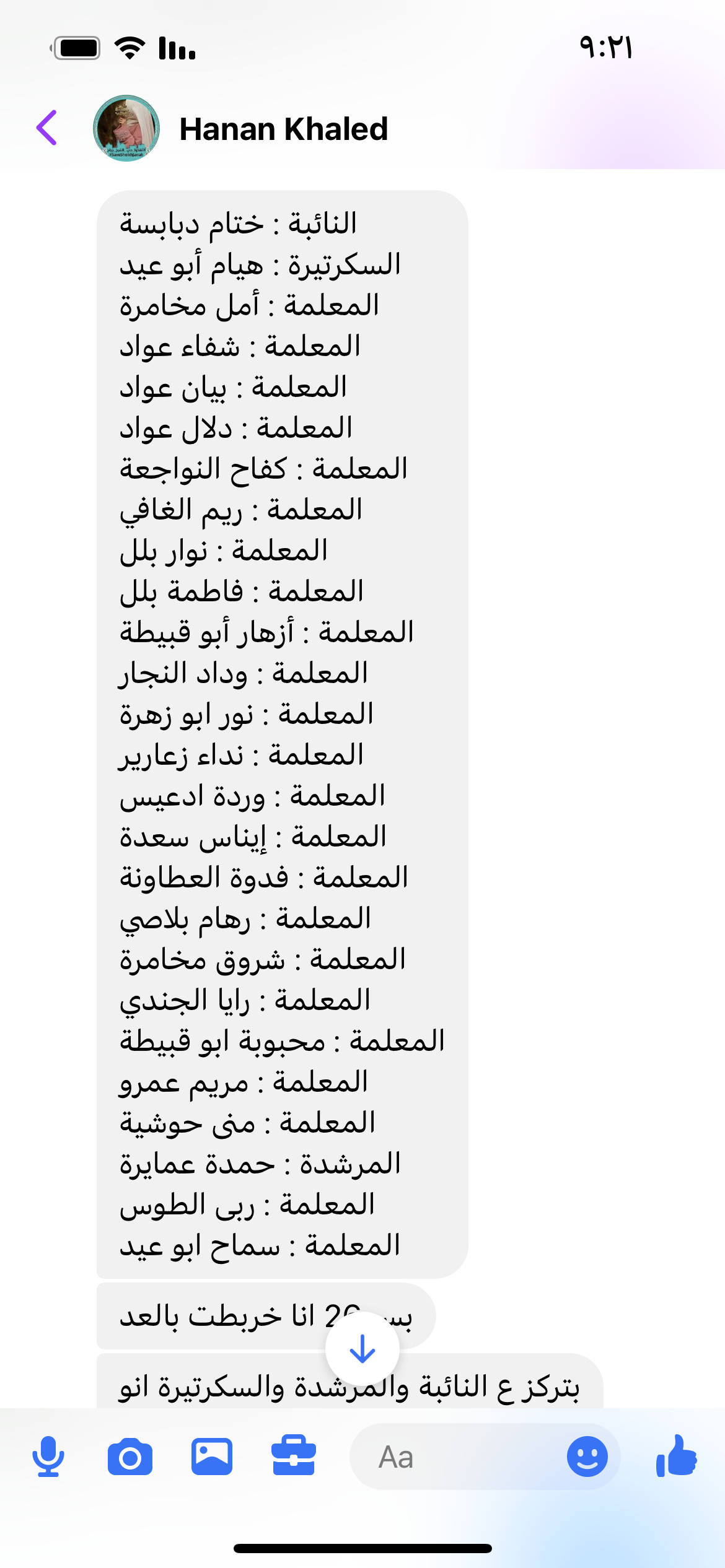Open the emoji picker
Image resolution: width=725 pixels, height=1568 pixels.
click(587, 1457)
